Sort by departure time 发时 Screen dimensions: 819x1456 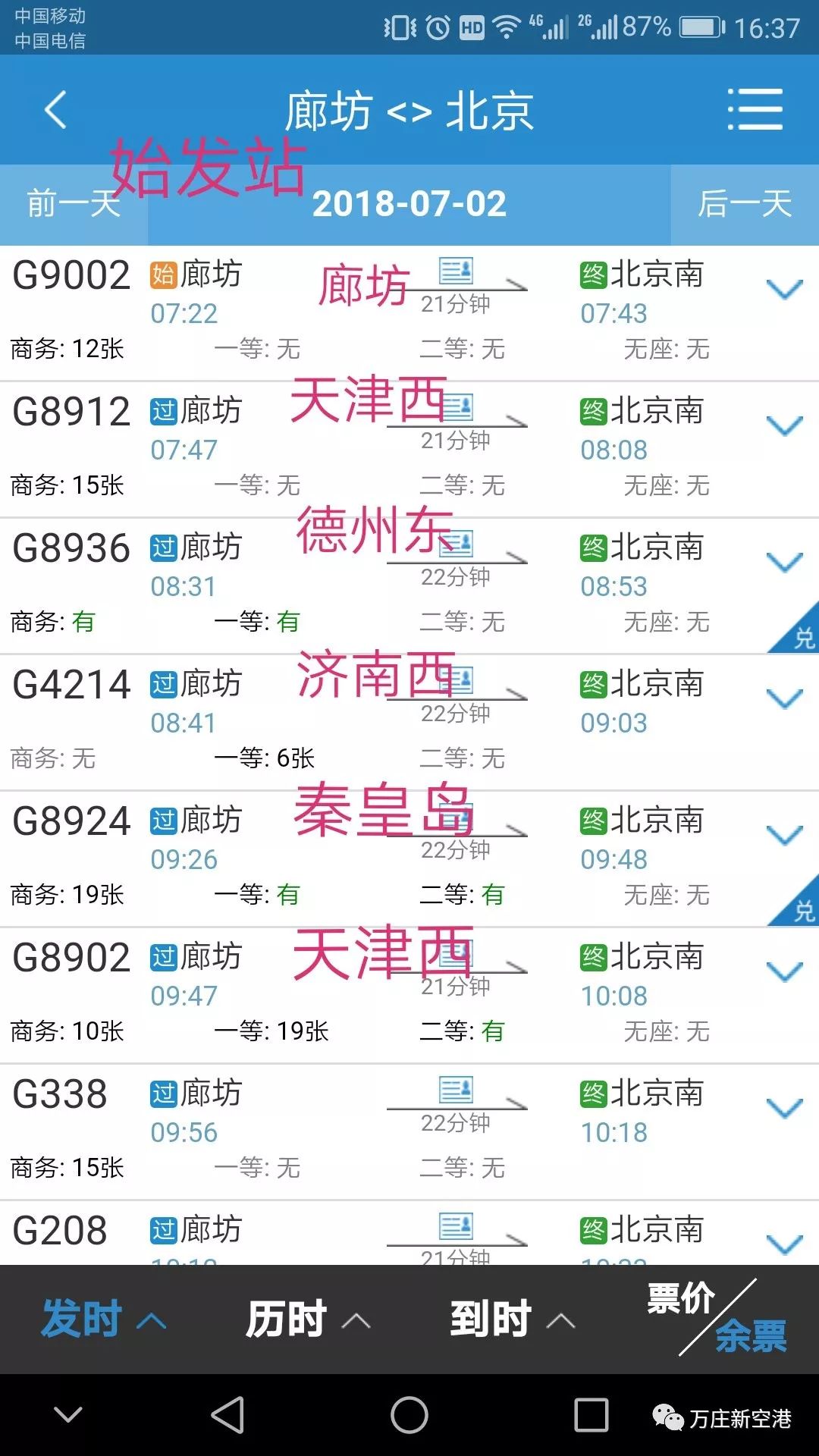[x=102, y=1319]
